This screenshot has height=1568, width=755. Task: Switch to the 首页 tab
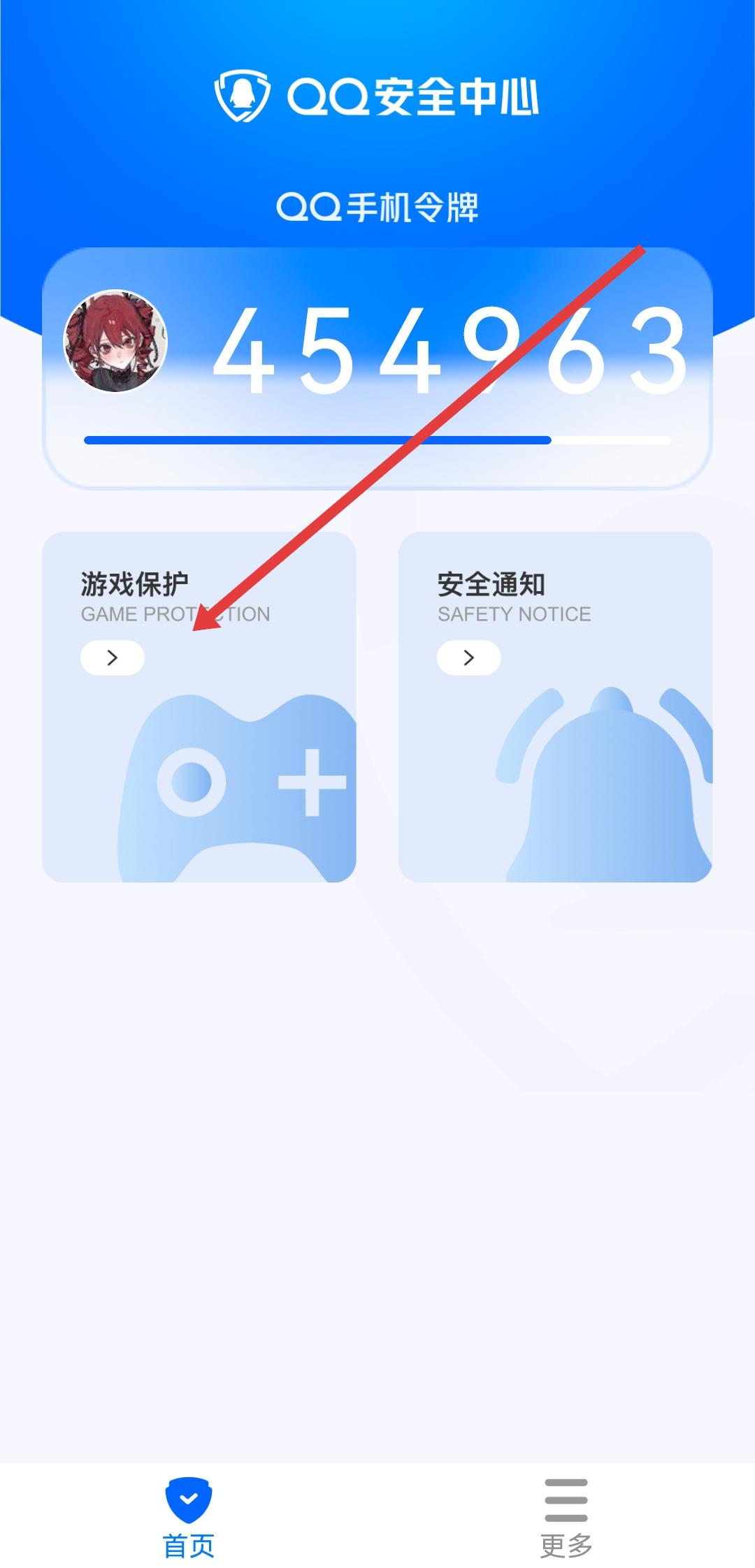tap(189, 1516)
